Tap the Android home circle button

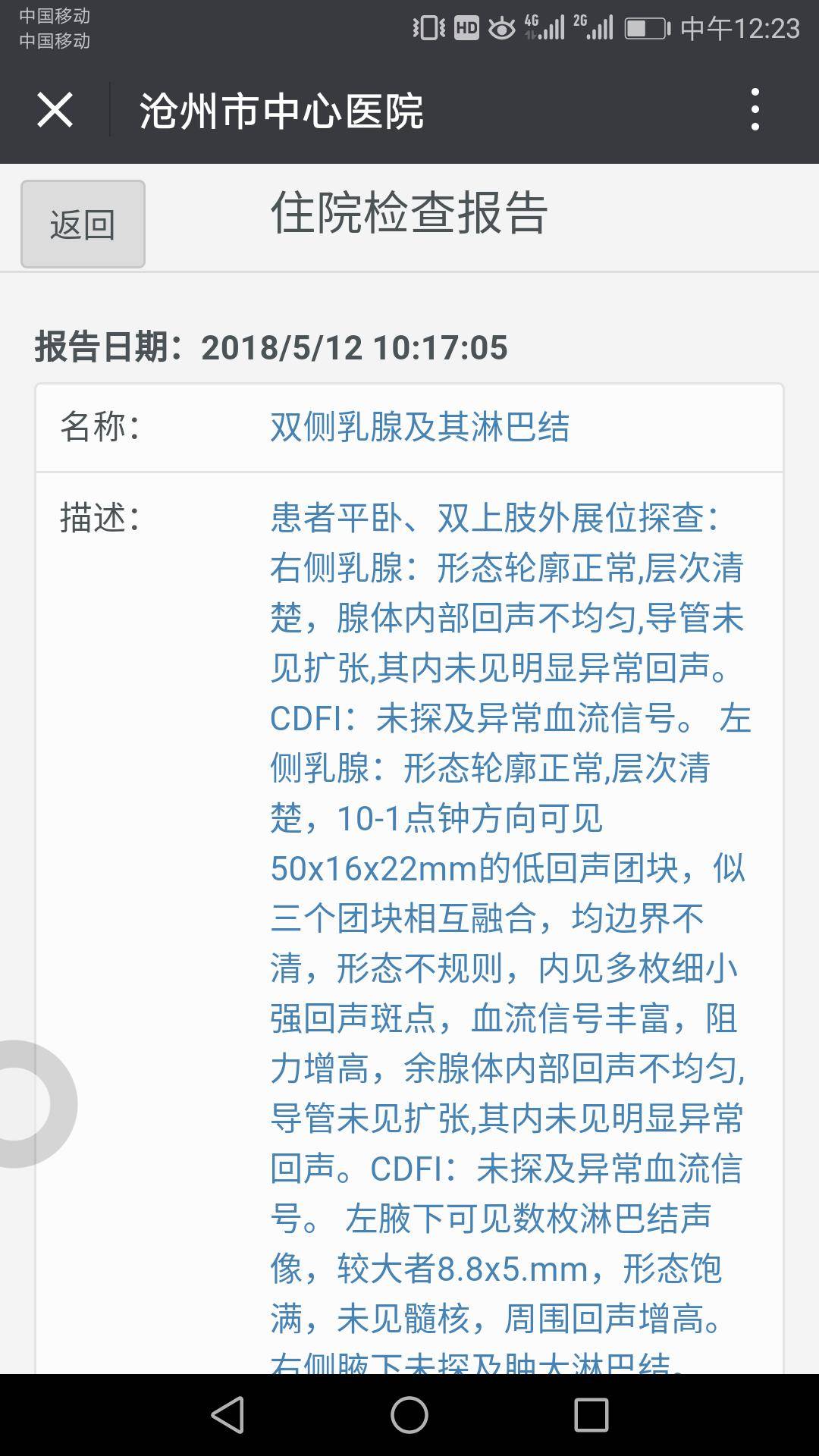[x=409, y=1417]
